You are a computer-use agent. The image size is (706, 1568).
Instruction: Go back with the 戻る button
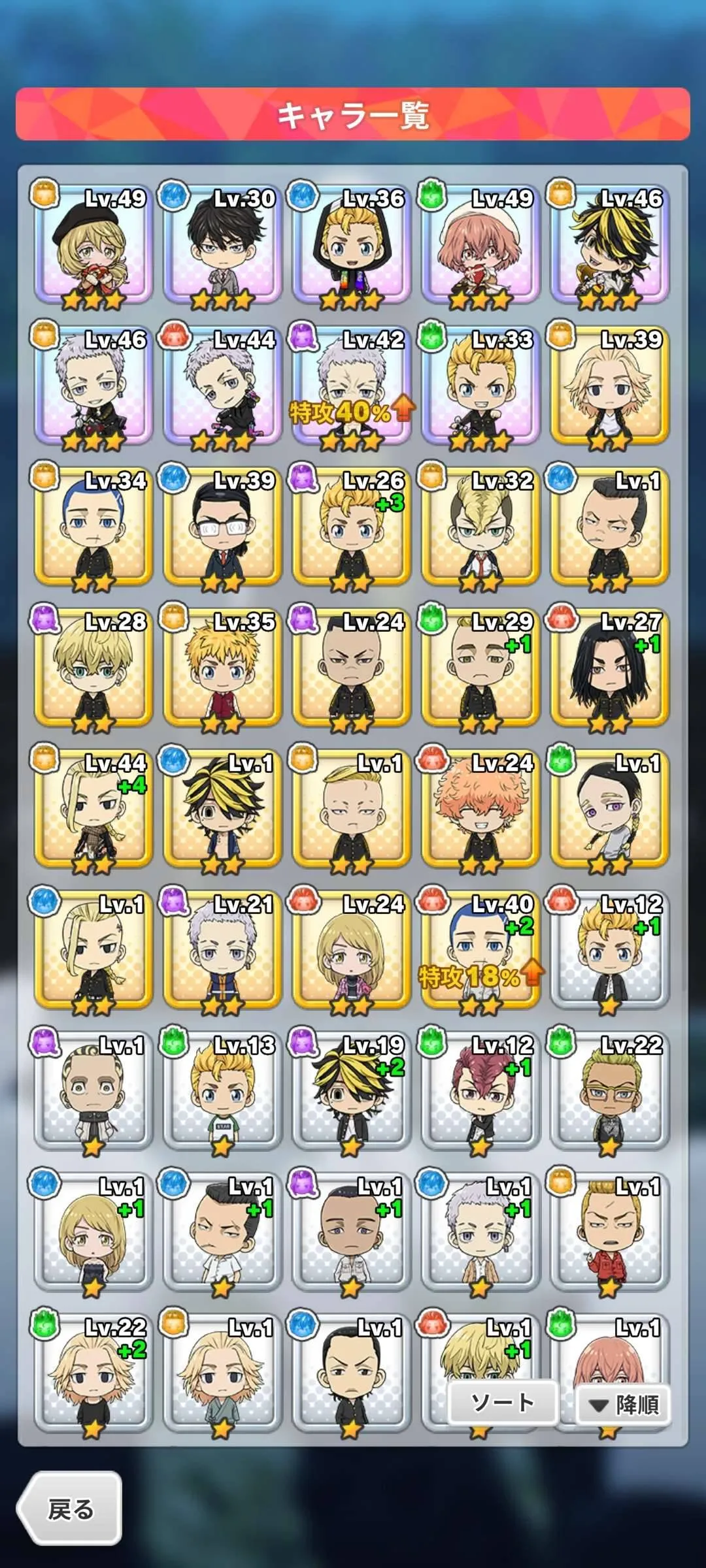pyautogui.click(x=70, y=1509)
